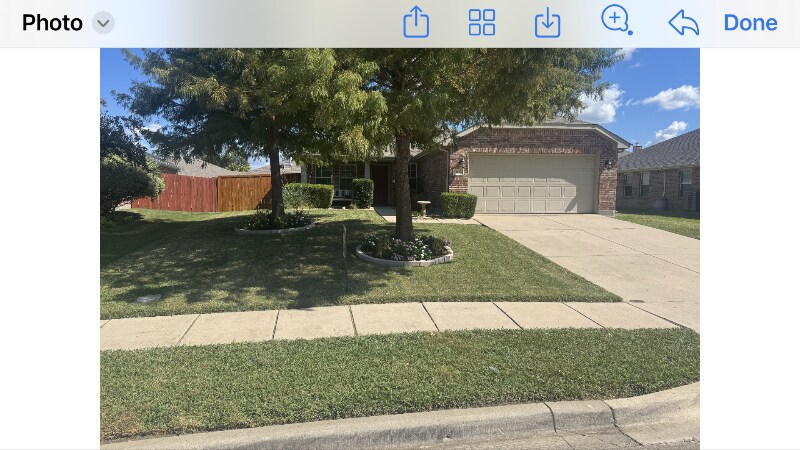The width and height of the screenshot is (800, 450).
Task: Open the share sheet icon
Action: [x=415, y=22]
